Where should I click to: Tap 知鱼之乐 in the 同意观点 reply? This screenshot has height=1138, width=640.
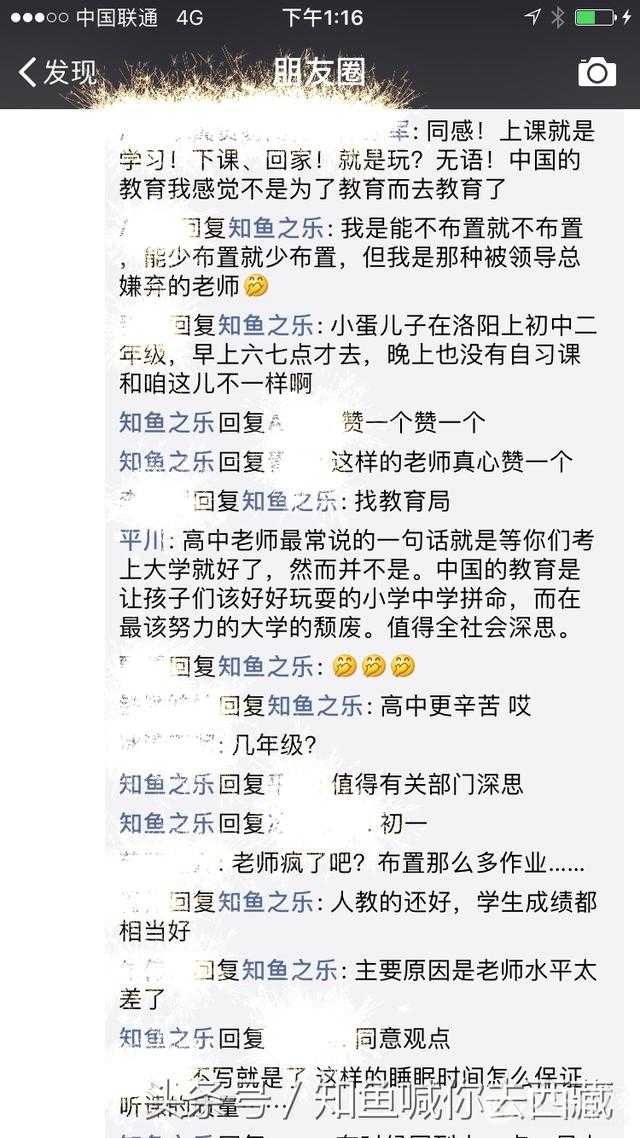tap(166, 1037)
